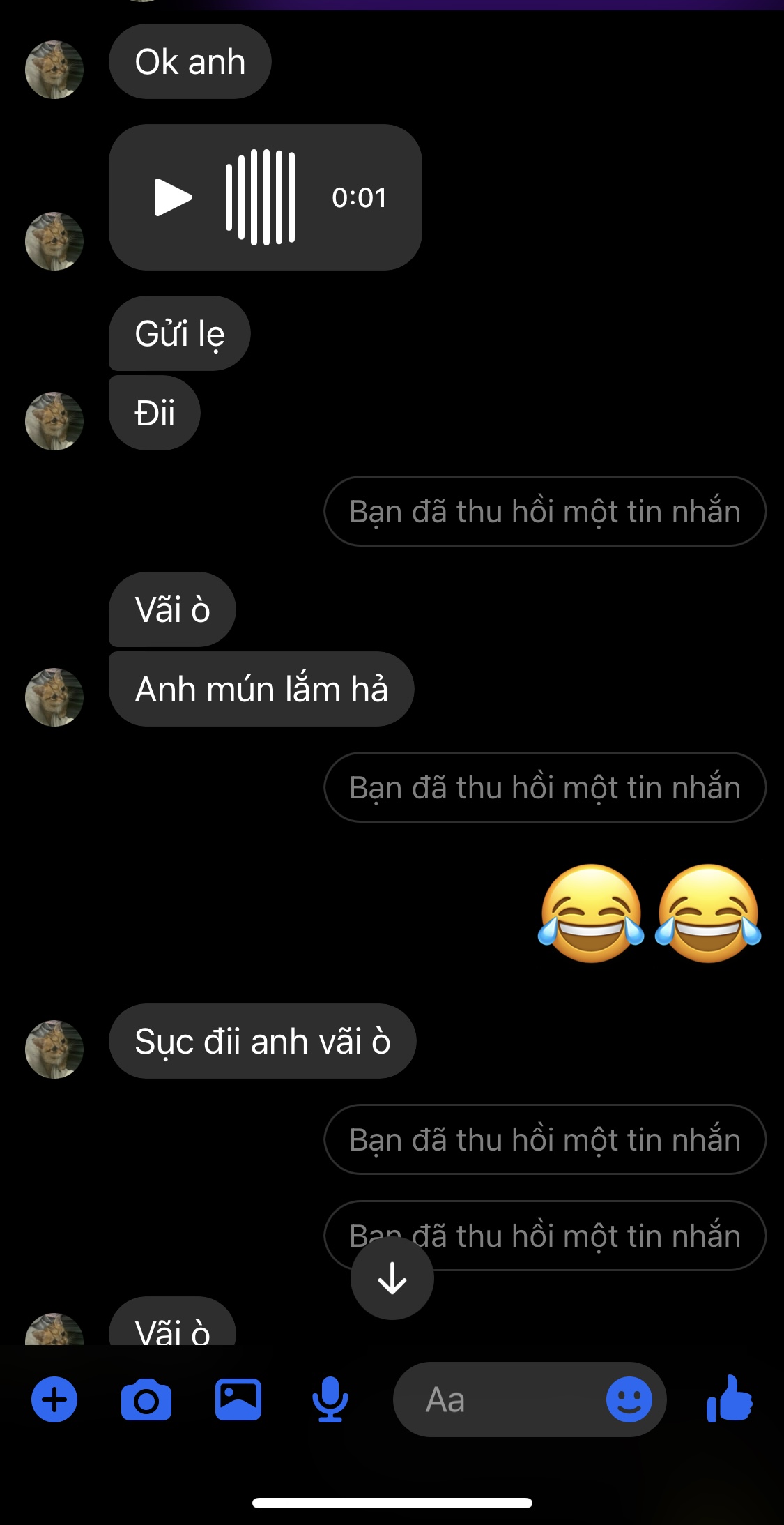The image size is (784, 1525).
Task: Jump to latest messages with down arrow
Action: click(392, 1278)
